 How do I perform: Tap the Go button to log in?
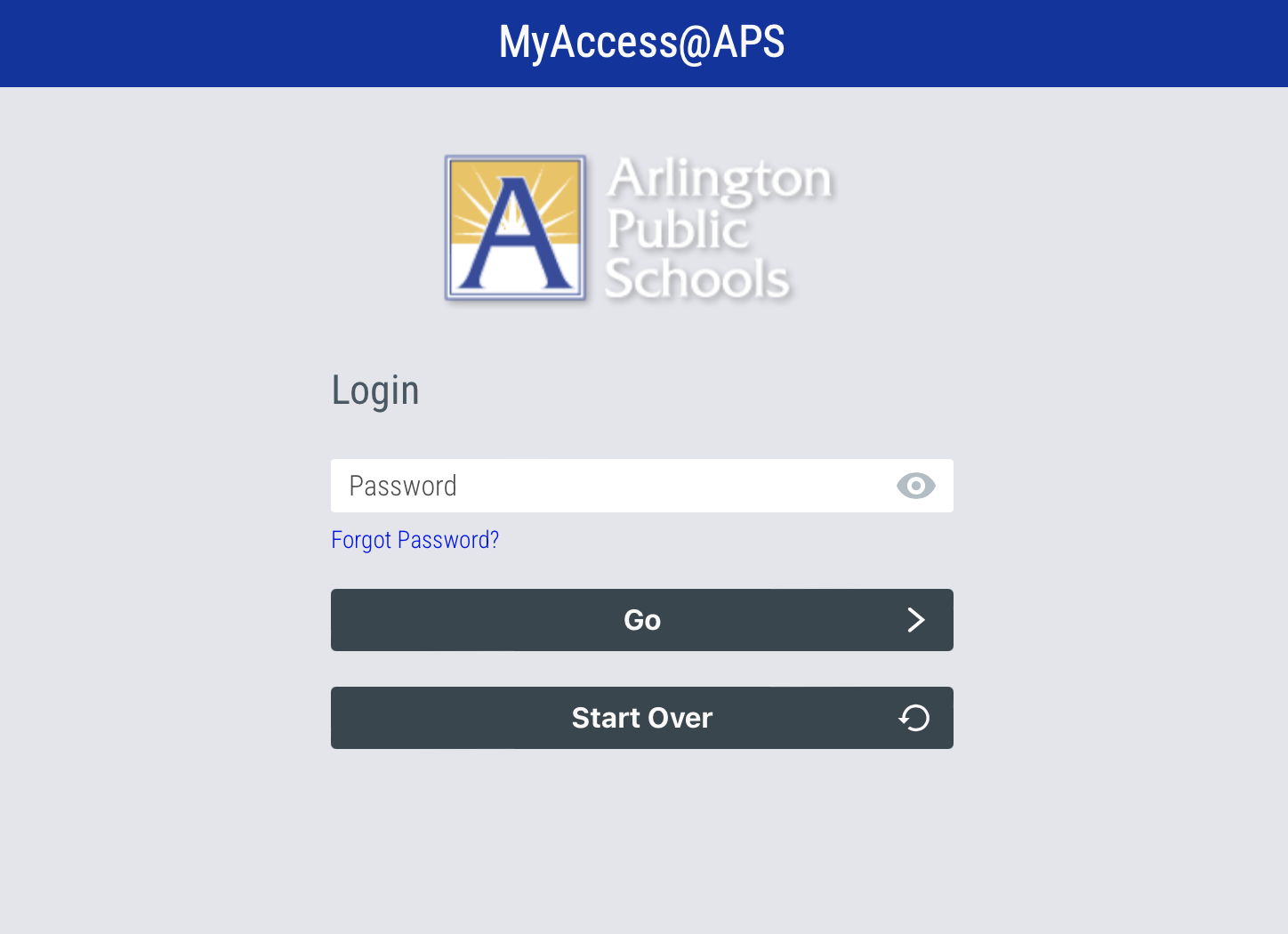pos(641,620)
